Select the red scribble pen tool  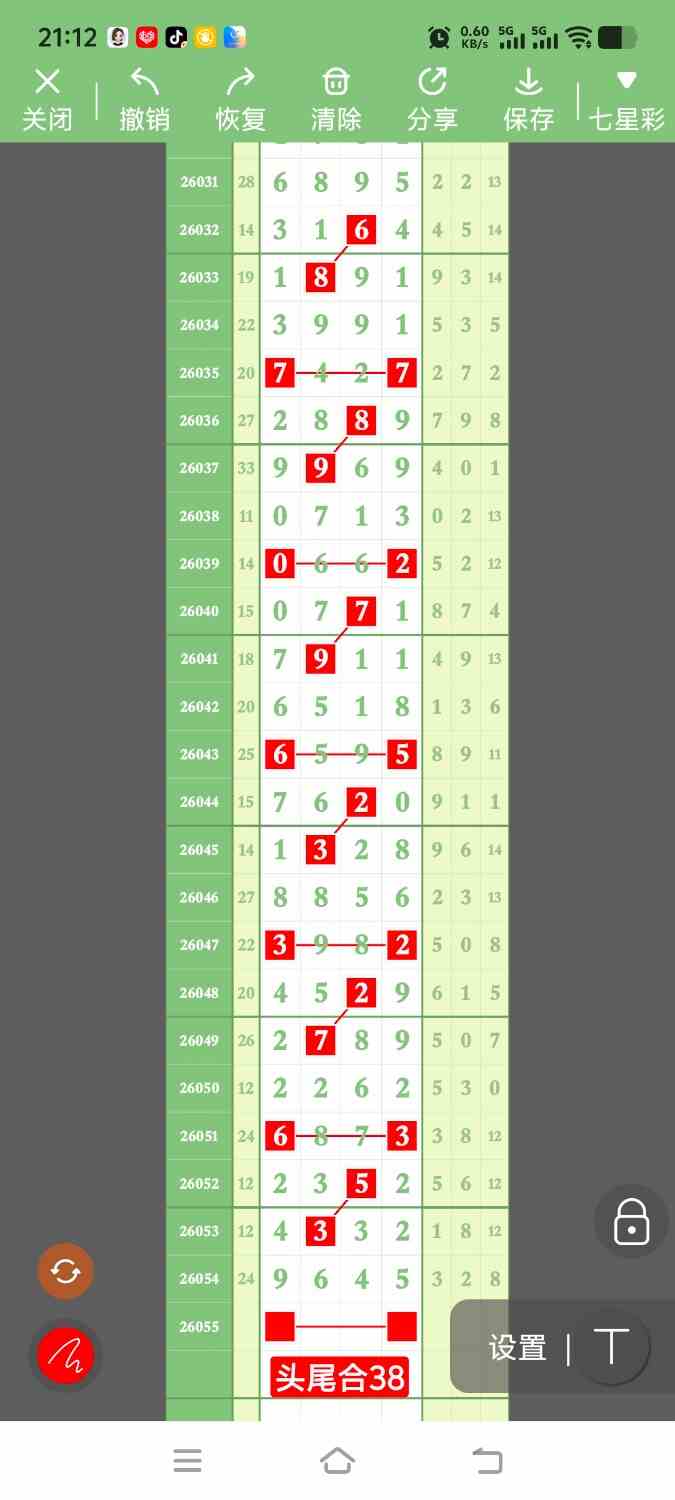click(65, 1356)
